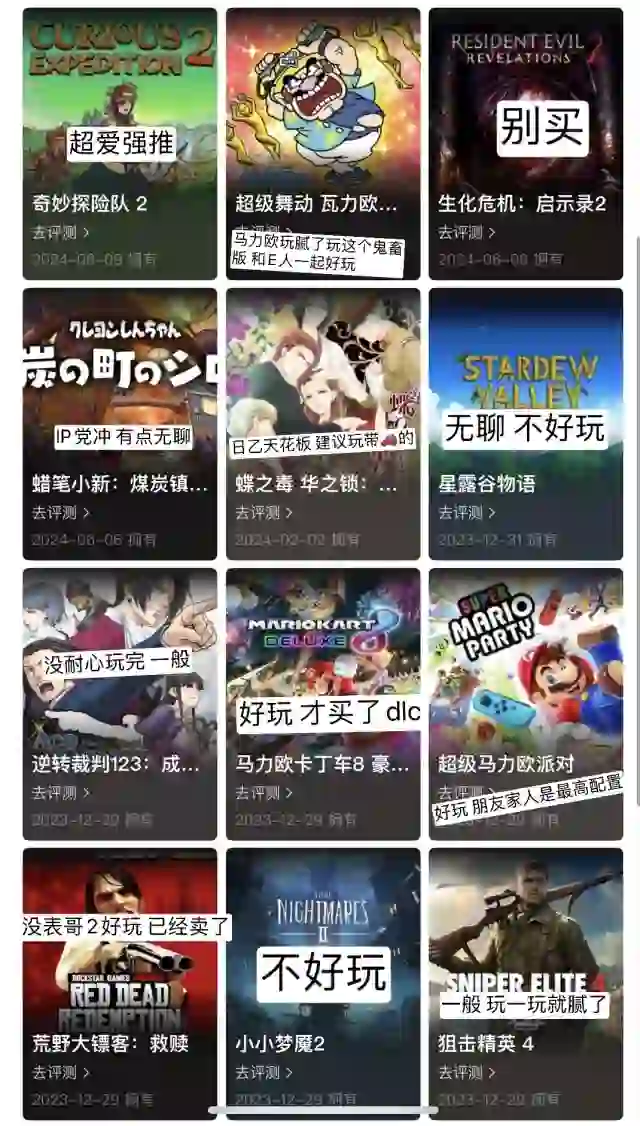
Task: Tap 去评测 under 生化危机：启示录2
Action: click(x=465, y=232)
